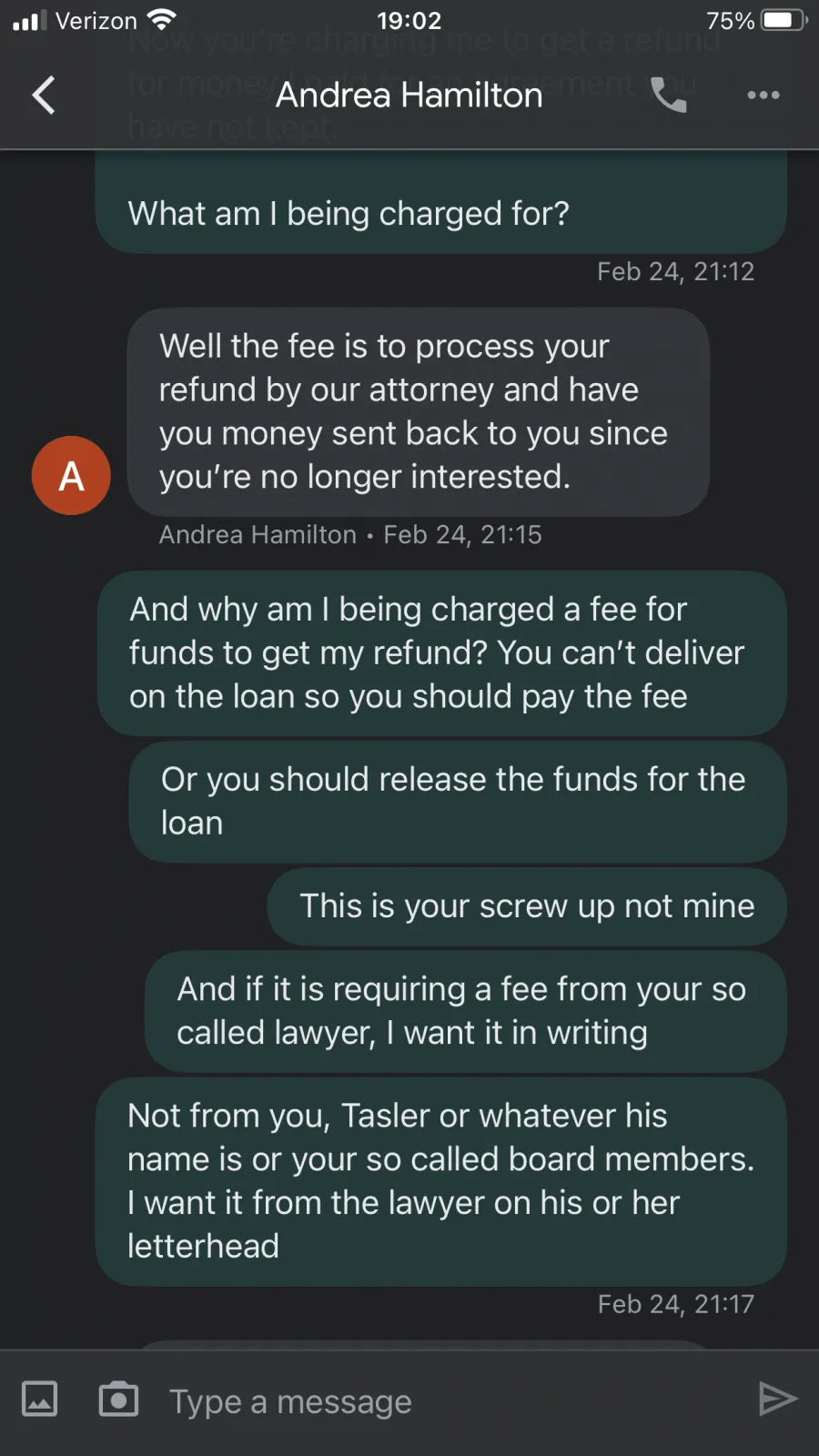Screen dimensions: 819x1456
Task: Open Andrea Hamilton's orange avatar
Action: 71,475
